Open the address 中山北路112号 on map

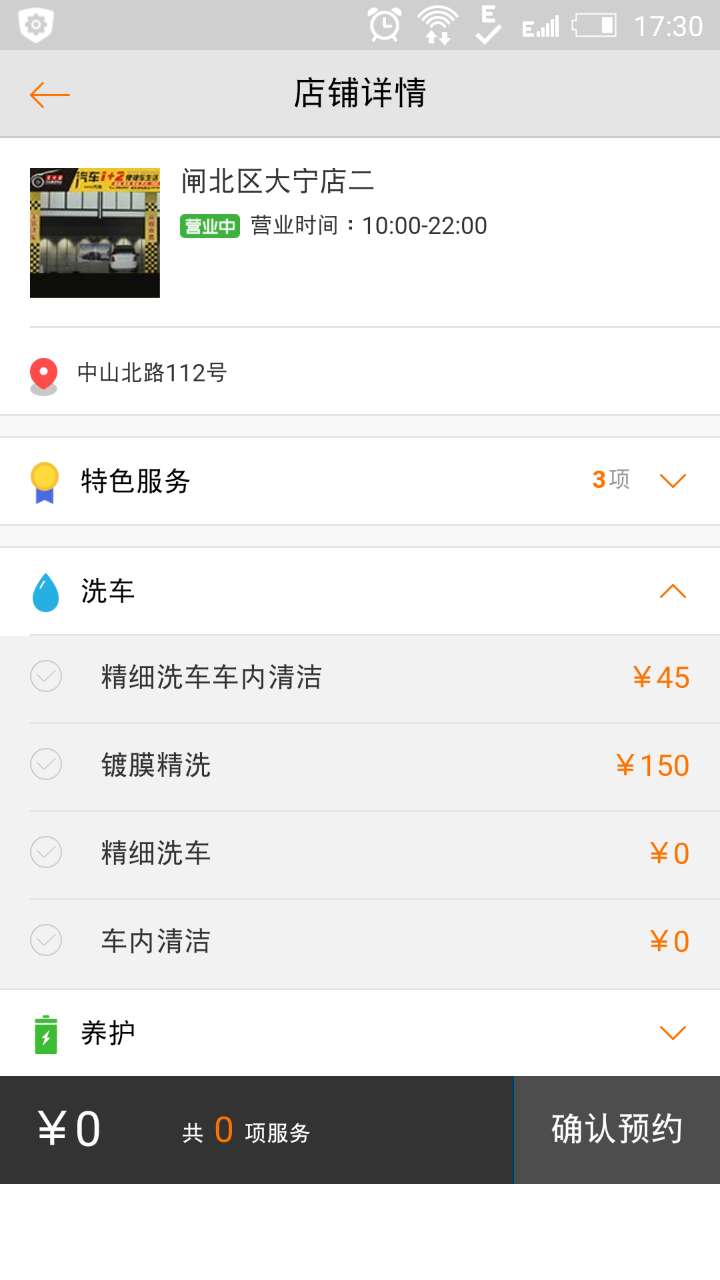pos(360,373)
